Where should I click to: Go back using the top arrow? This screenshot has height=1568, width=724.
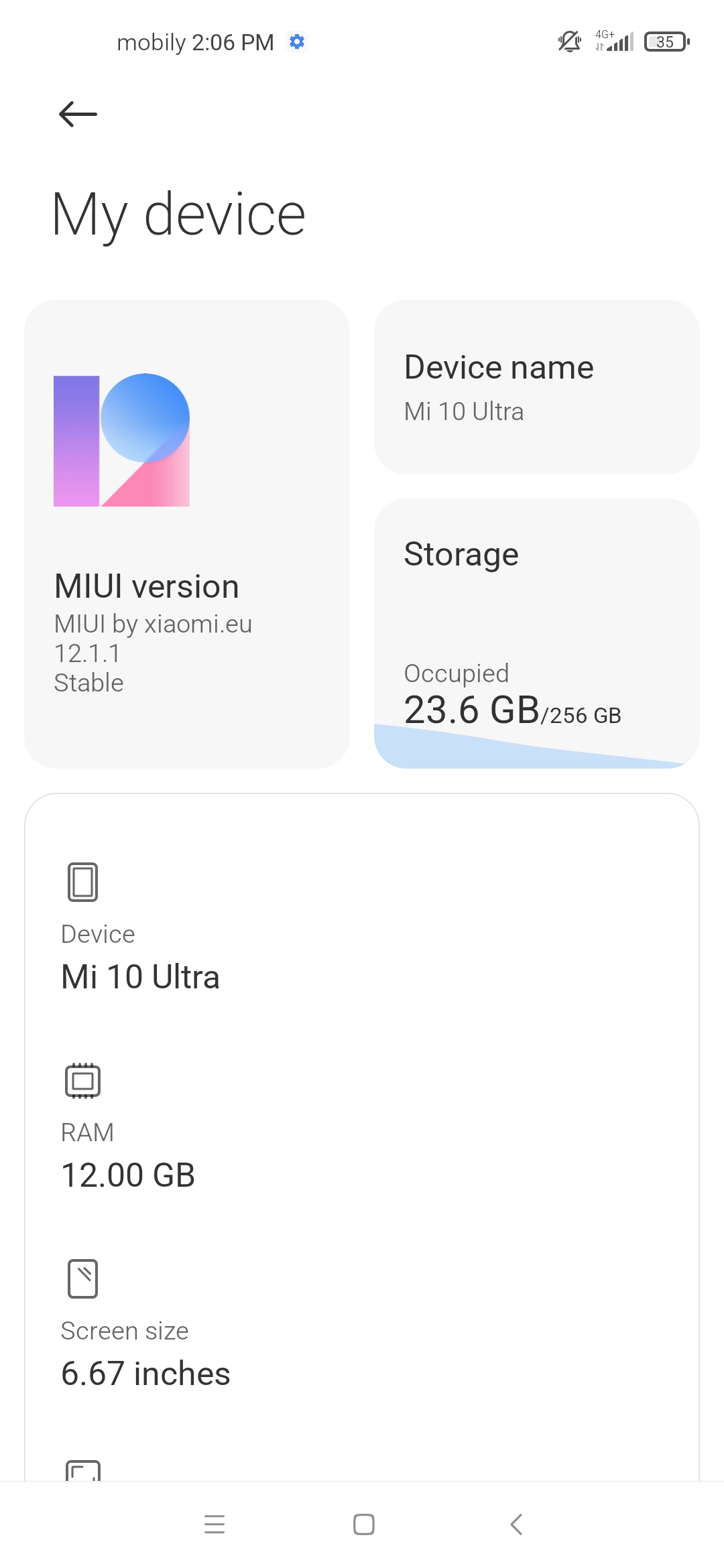[x=78, y=114]
